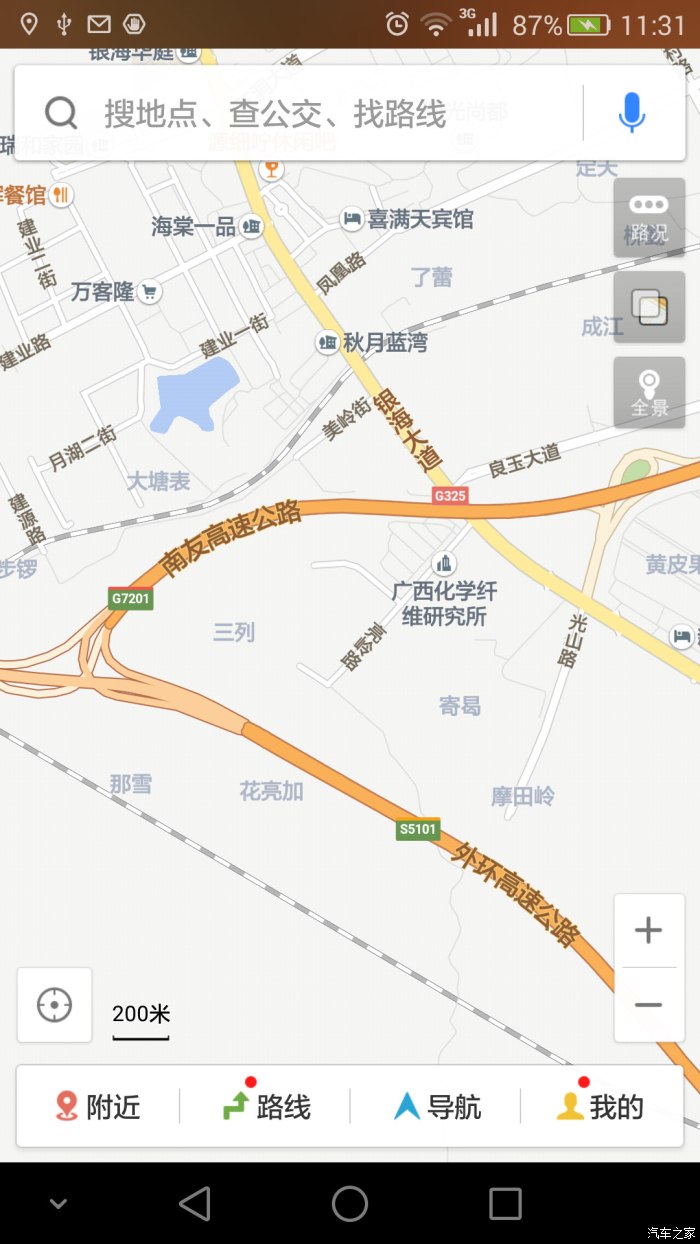Open the 附近 nearby tab
This screenshot has height=1244, width=700.
98,1106
